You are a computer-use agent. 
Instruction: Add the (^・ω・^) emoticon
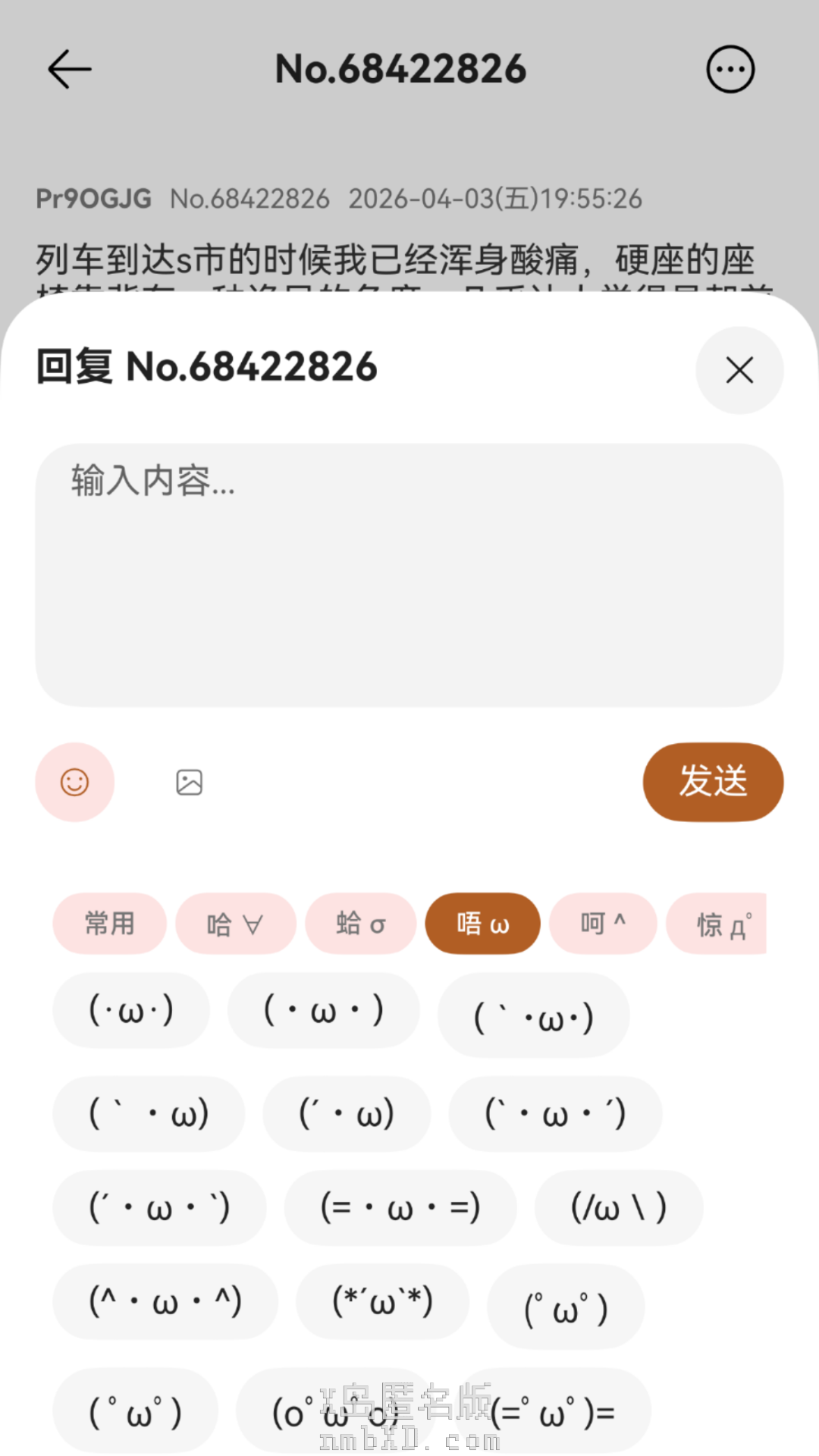pos(165,1301)
